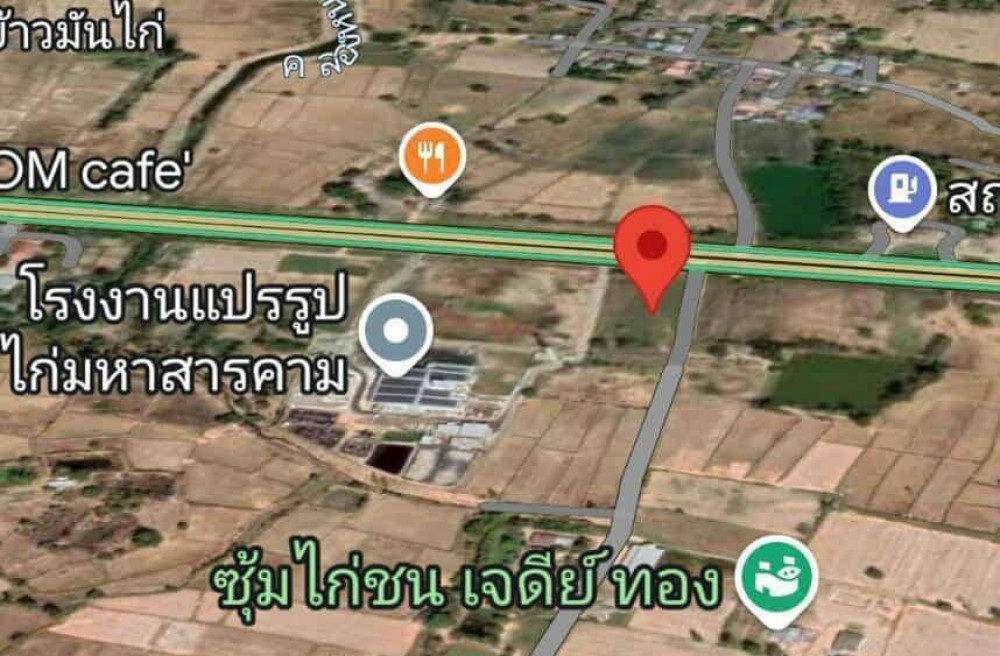Open the gas station marker

(x=901, y=189)
